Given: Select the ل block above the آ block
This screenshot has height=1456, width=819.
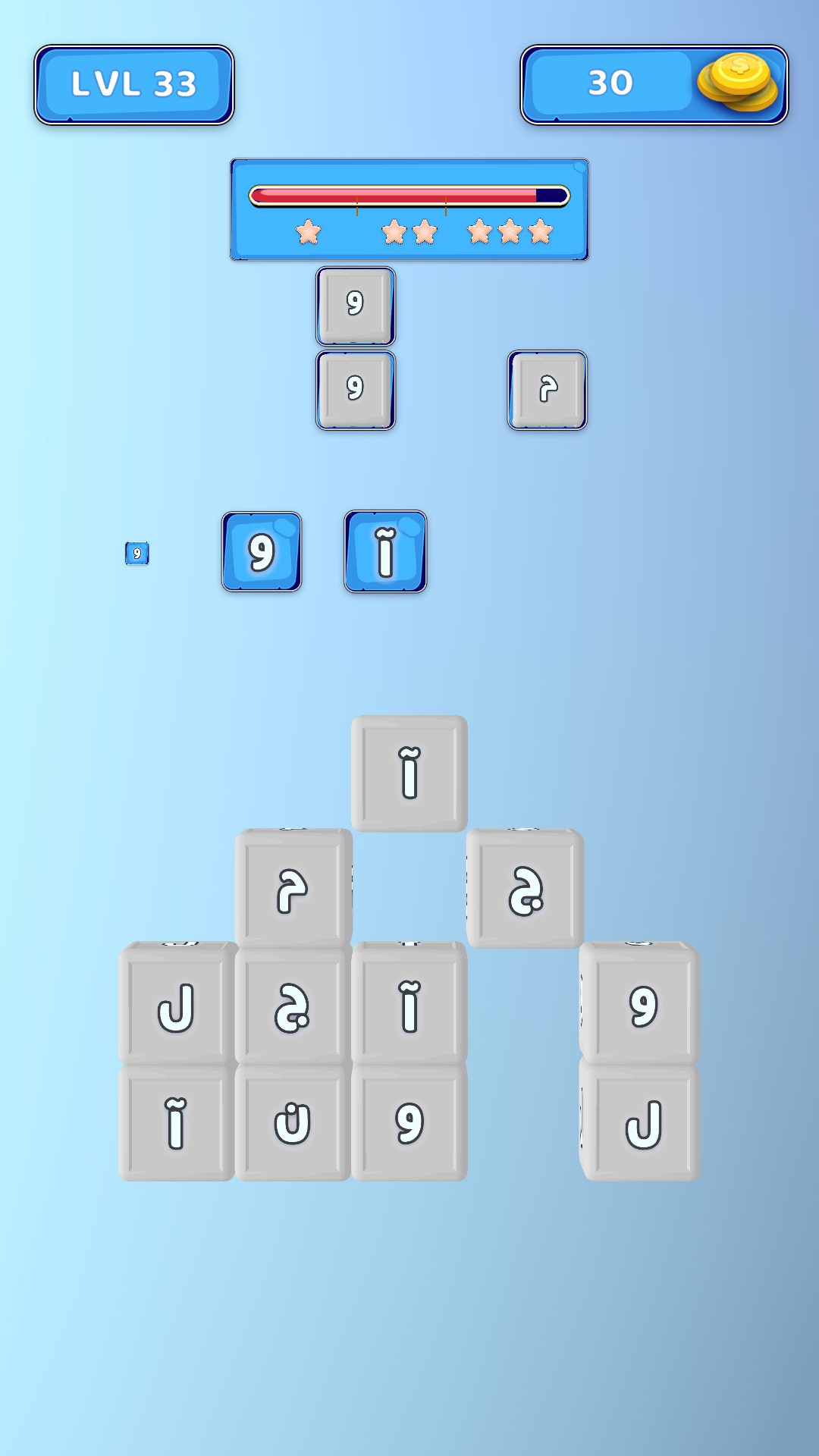Looking at the screenshot, I should [x=177, y=1006].
